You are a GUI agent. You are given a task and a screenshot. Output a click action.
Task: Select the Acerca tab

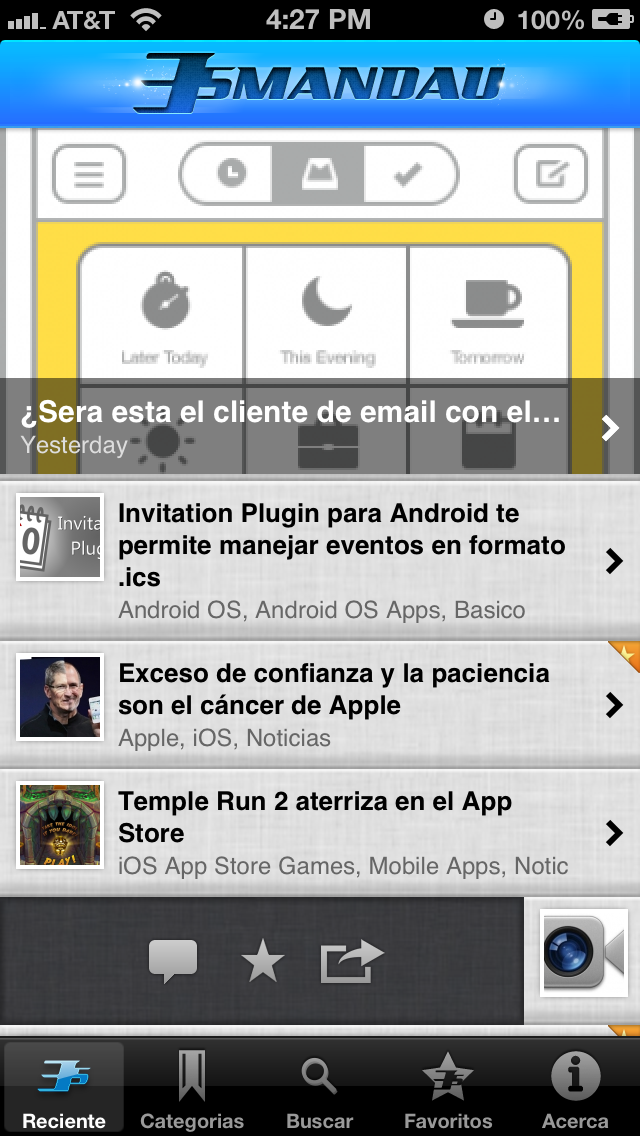pyautogui.click(x=575, y=1089)
